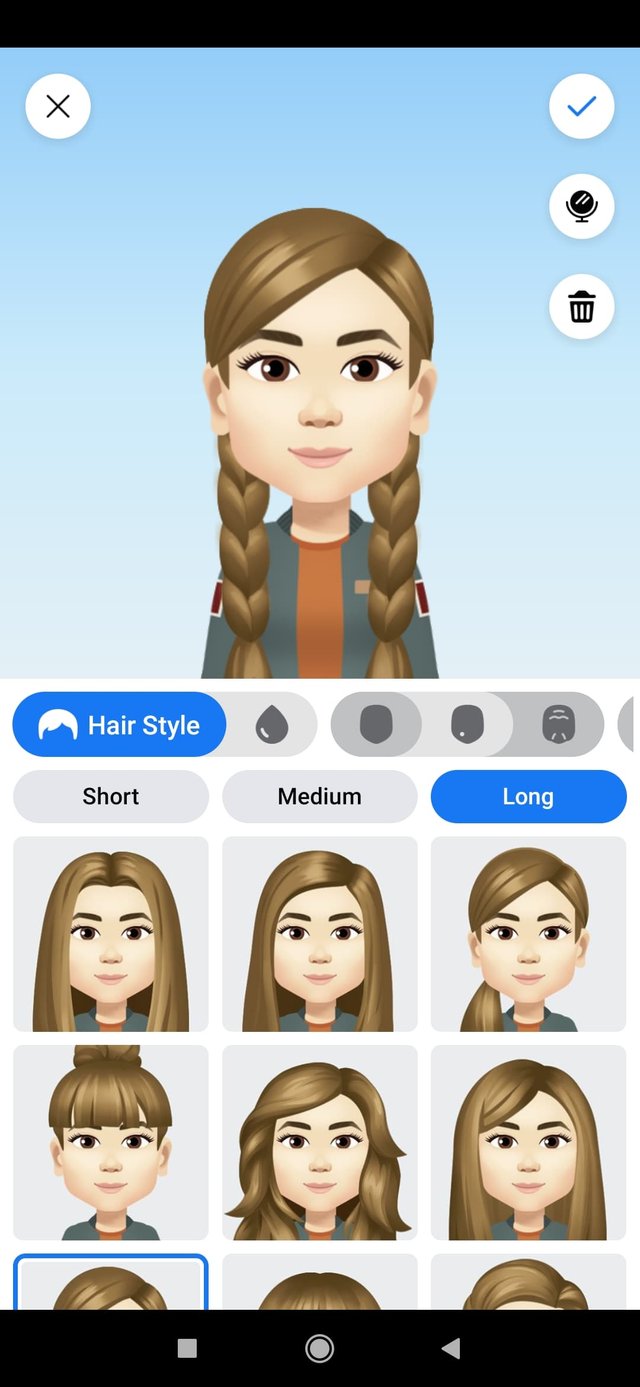The image size is (640, 1387).
Task: Open the mirror preview
Action: click(581, 206)
